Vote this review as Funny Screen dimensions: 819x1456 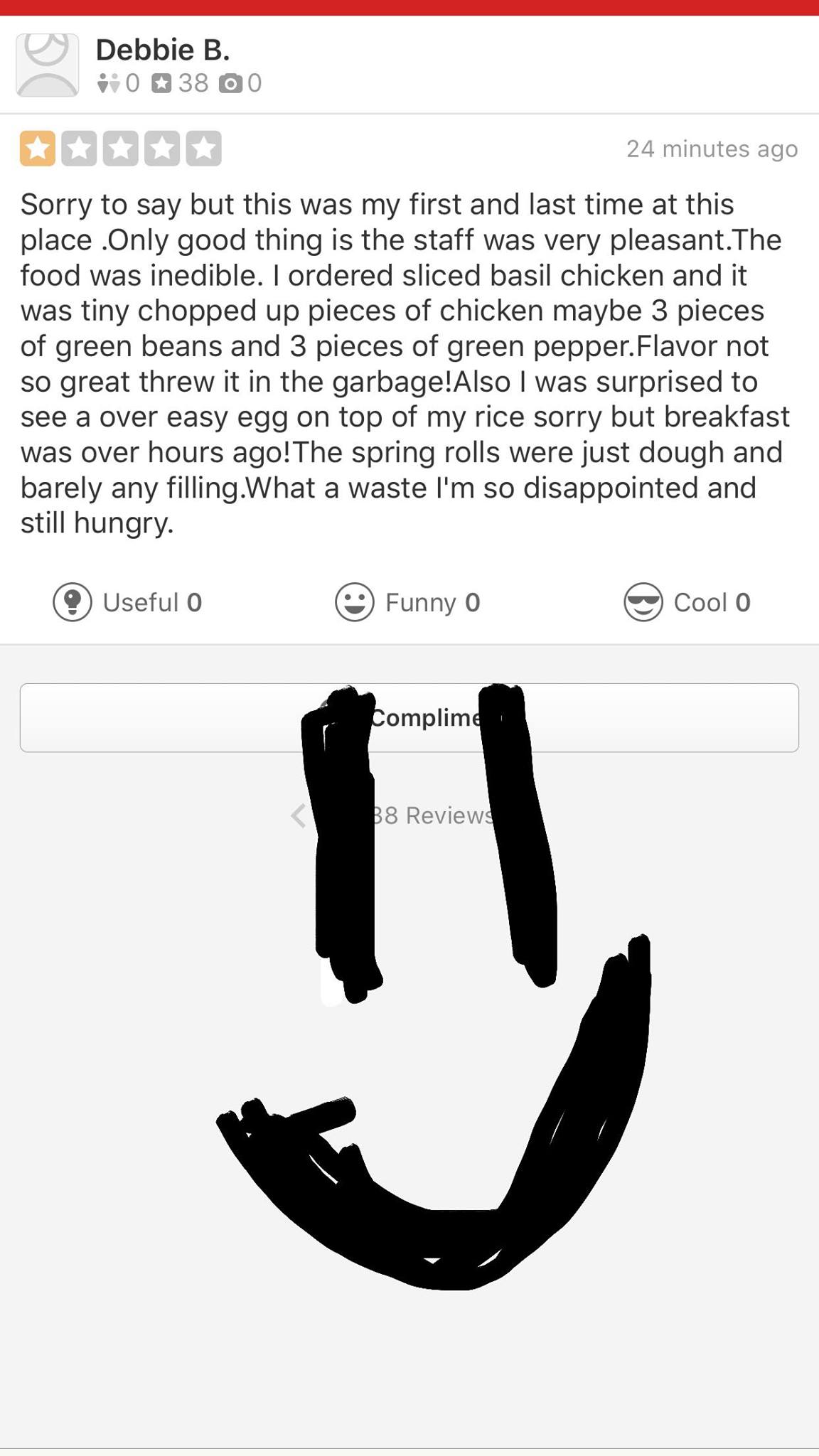click(408, 603)
